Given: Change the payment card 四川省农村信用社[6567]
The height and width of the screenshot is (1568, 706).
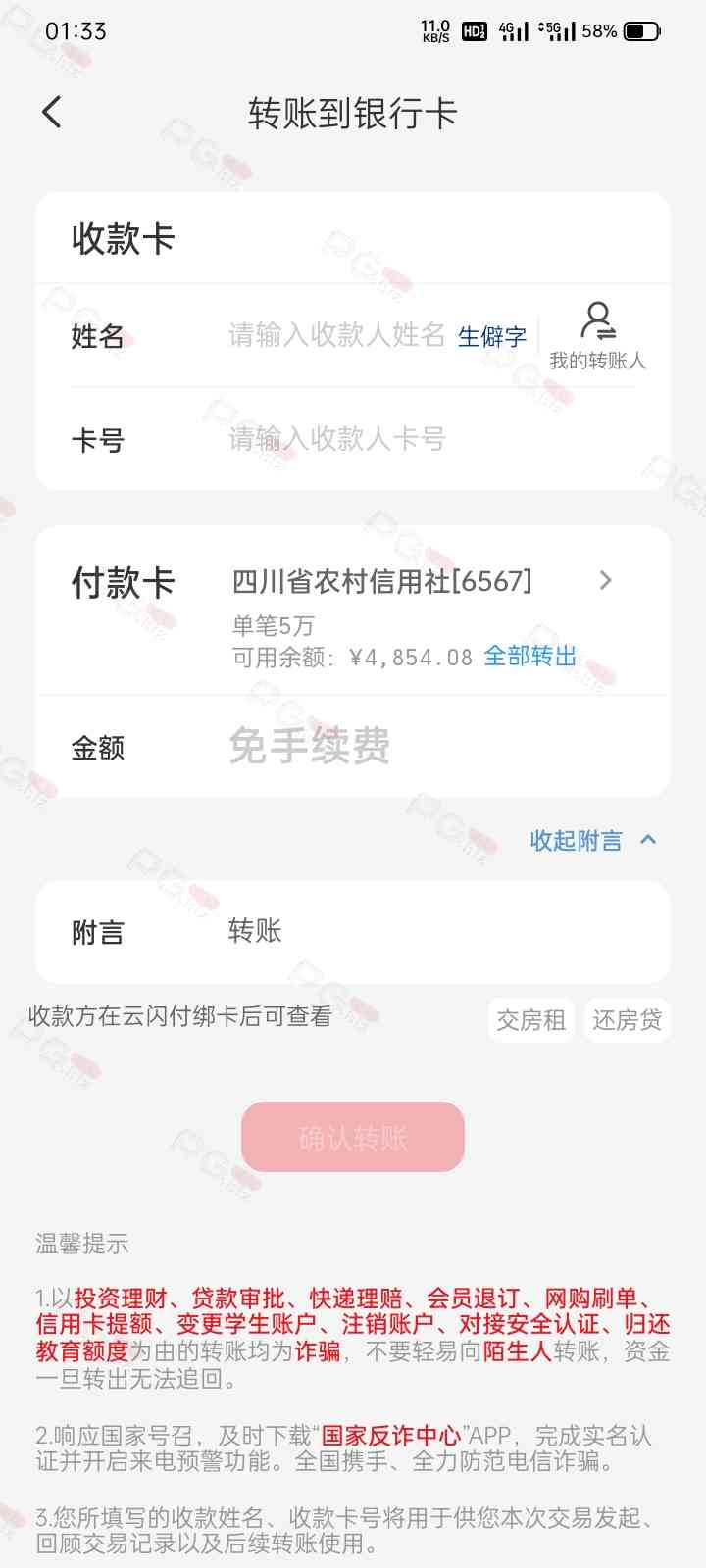Looking at the screenshot, I should tap(422, 581).
